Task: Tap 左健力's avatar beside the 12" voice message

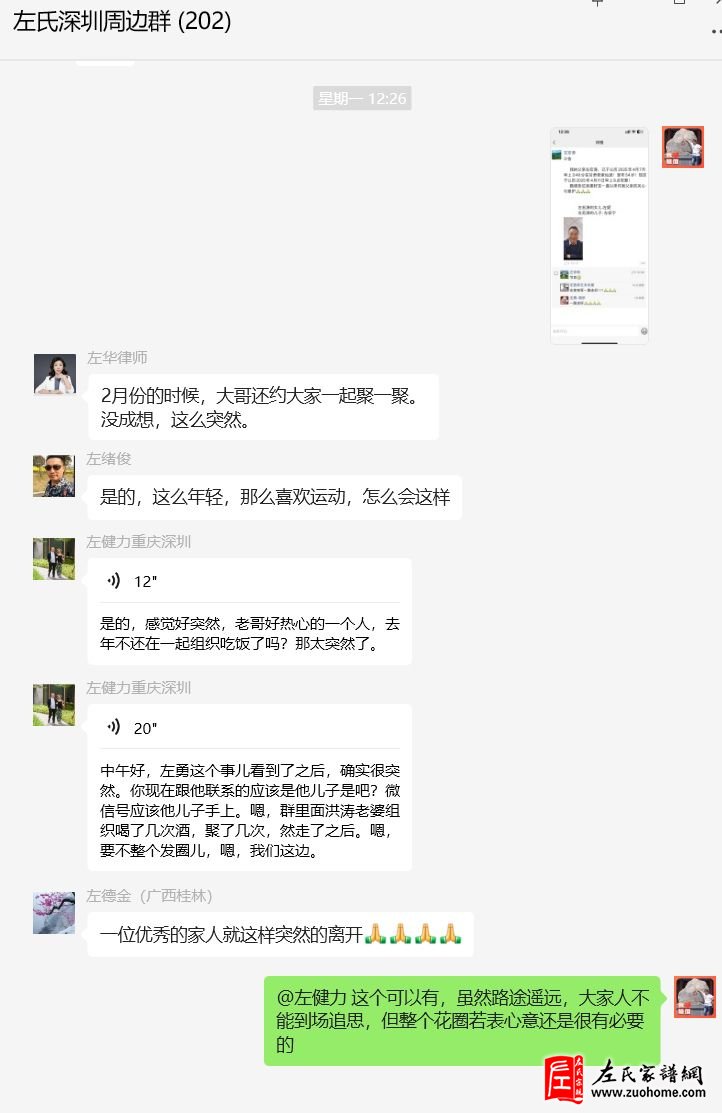Action: pyautogui.click(x=54, y=559)
